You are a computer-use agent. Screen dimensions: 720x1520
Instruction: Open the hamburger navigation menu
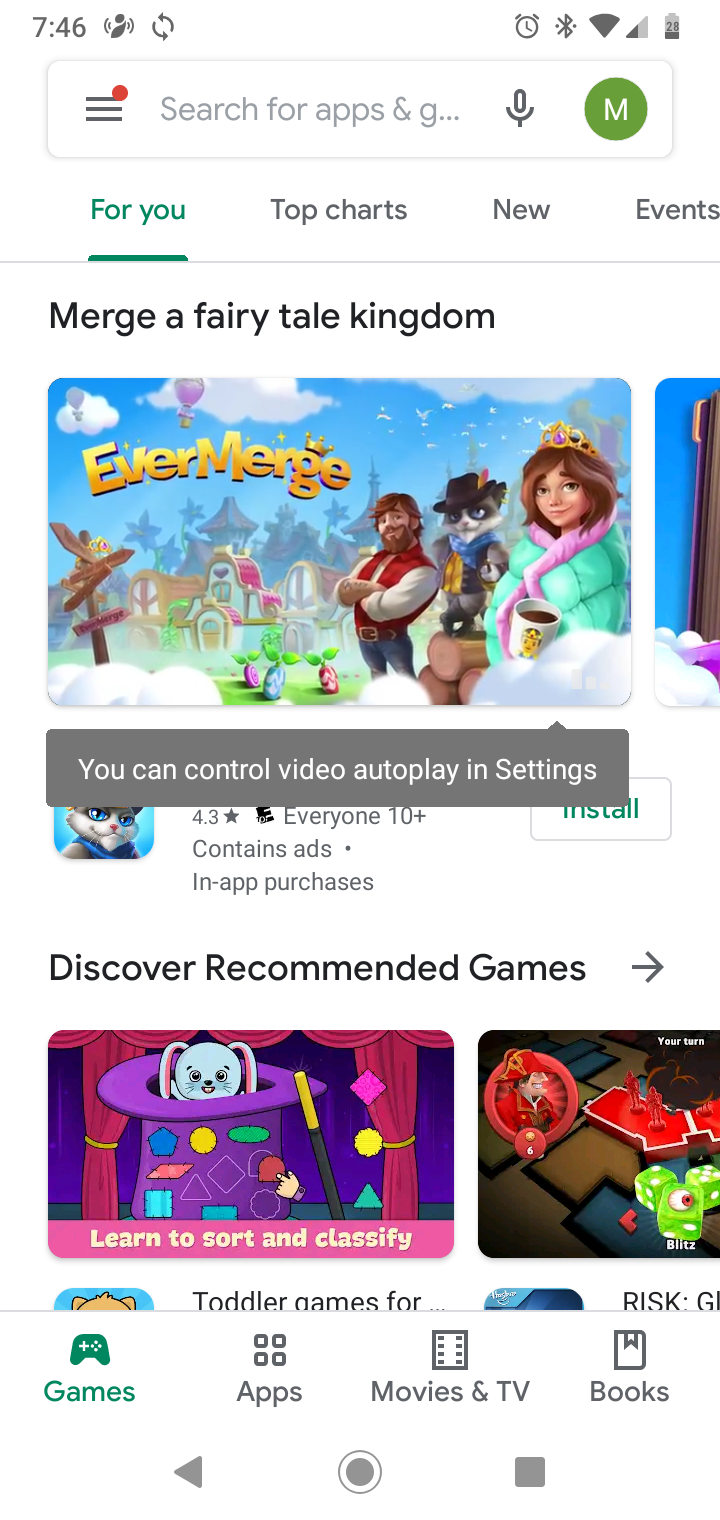point(104,109)
